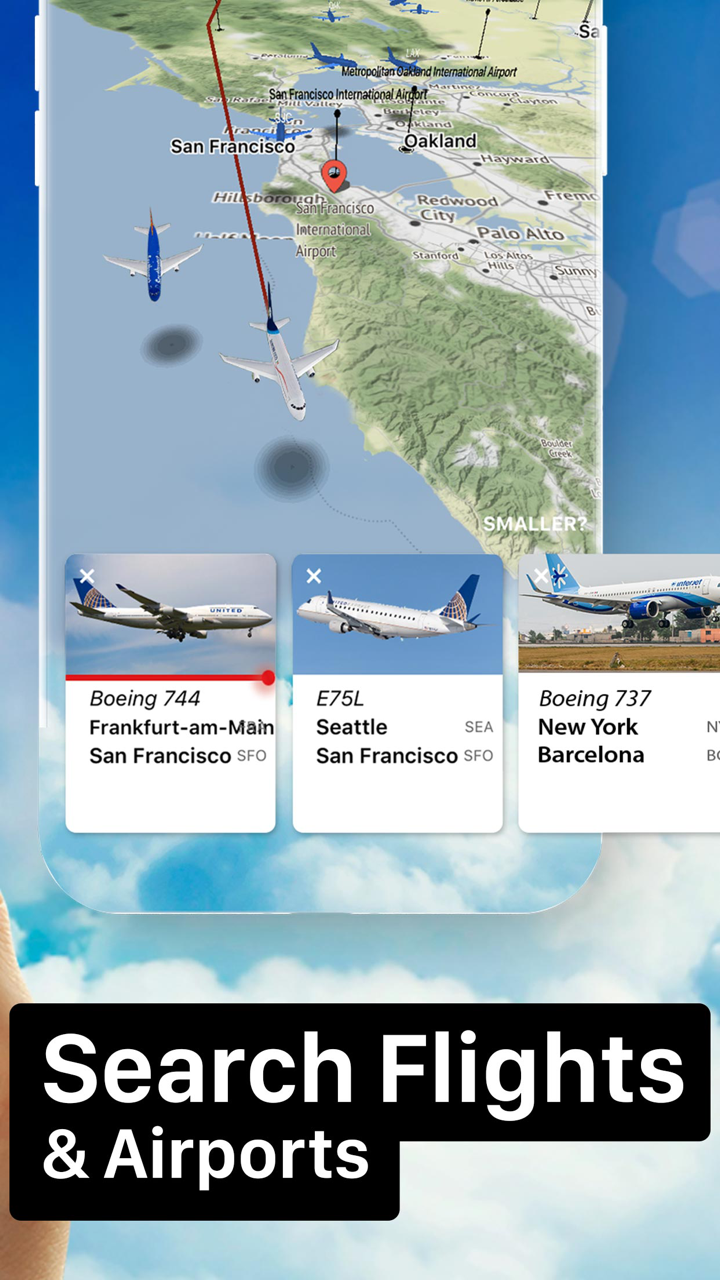Dismiss the Boeing 744 flight card
The height and width of the screenshot is (1280, 720).
[86, 576]
